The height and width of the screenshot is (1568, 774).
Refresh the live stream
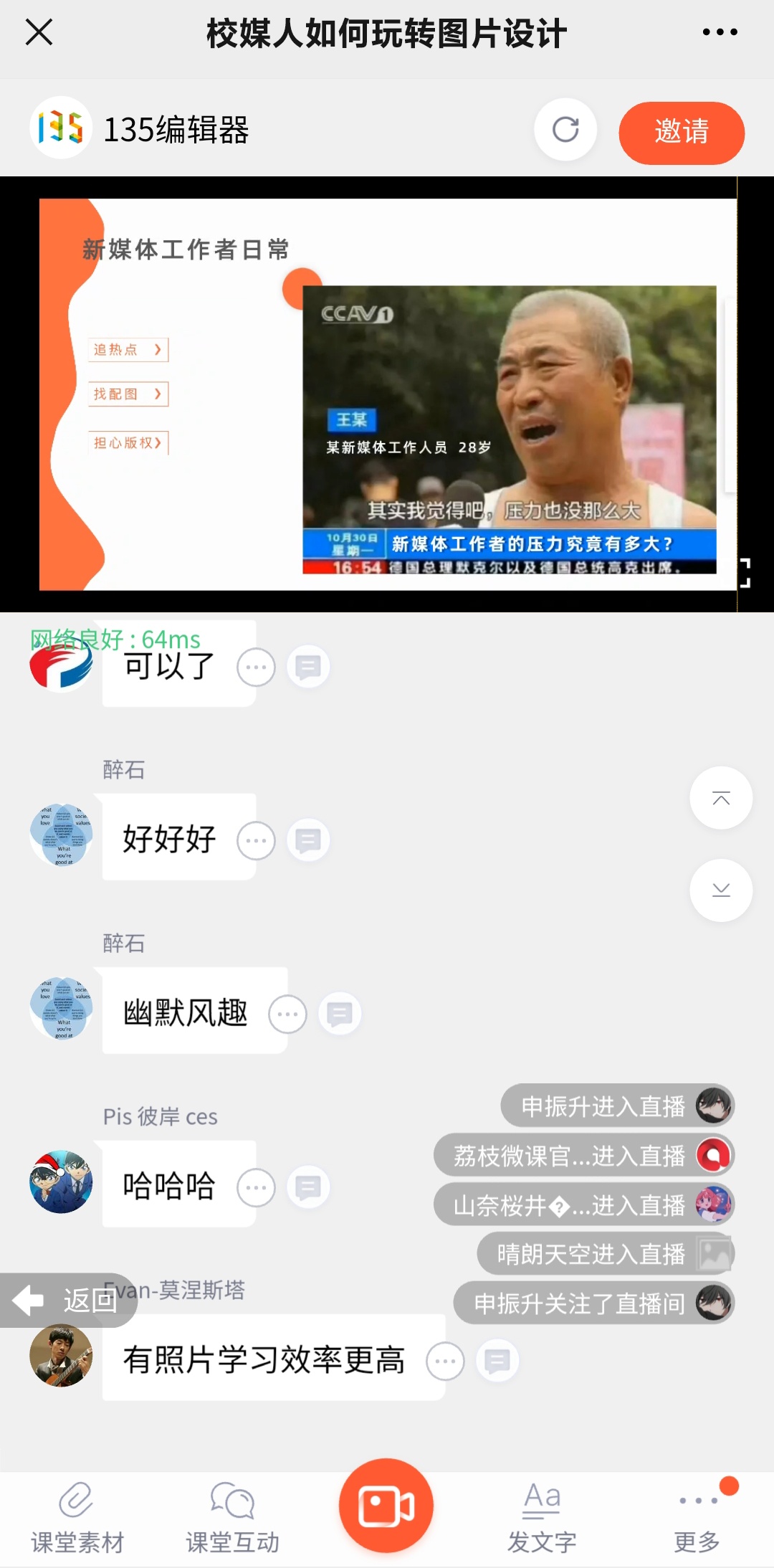click(565, 130)
